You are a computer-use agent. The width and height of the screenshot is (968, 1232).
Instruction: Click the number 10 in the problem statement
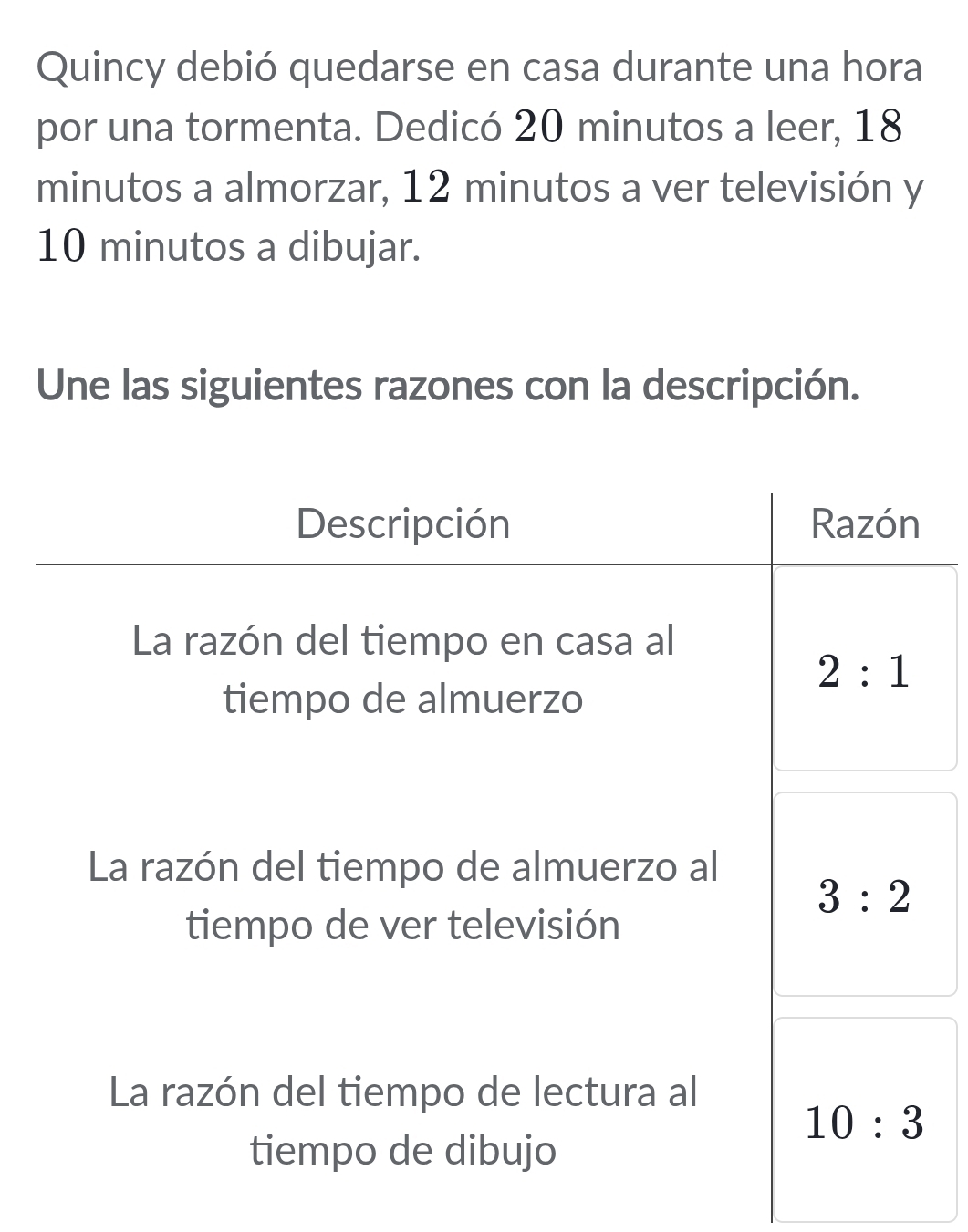click(x=64, y=248)
